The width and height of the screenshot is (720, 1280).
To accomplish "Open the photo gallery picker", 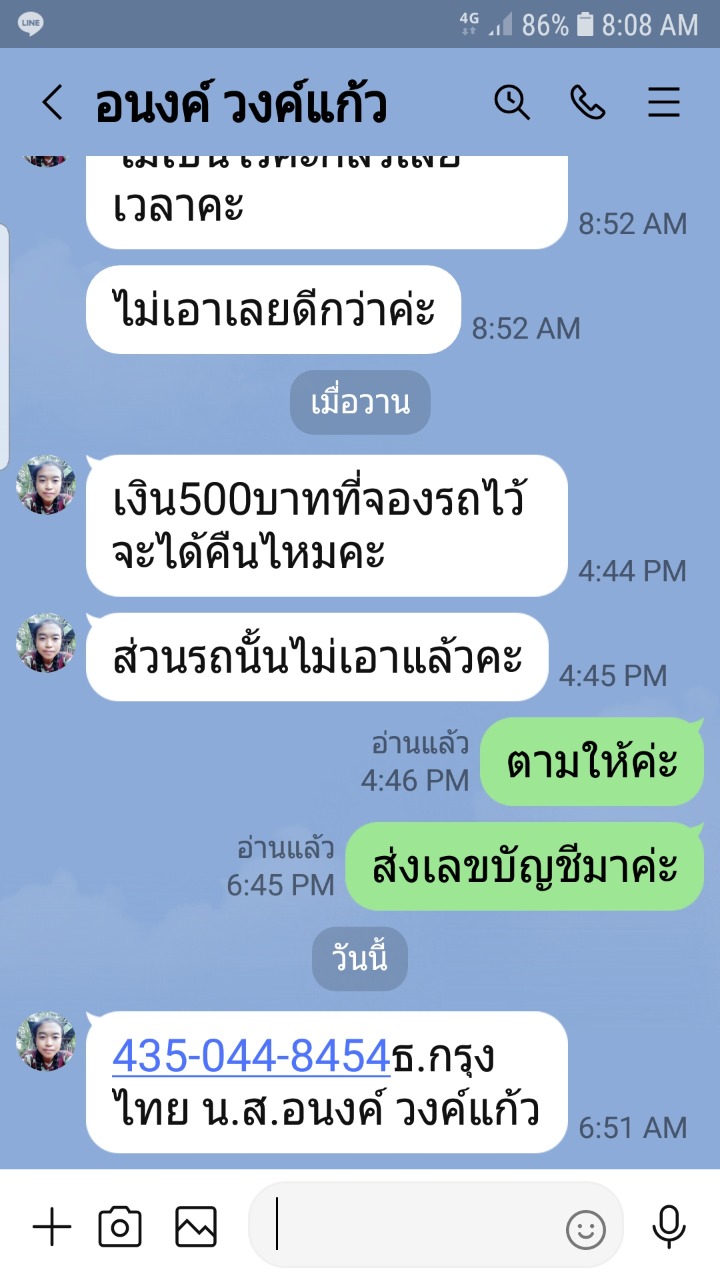I will pos(196,1227).
